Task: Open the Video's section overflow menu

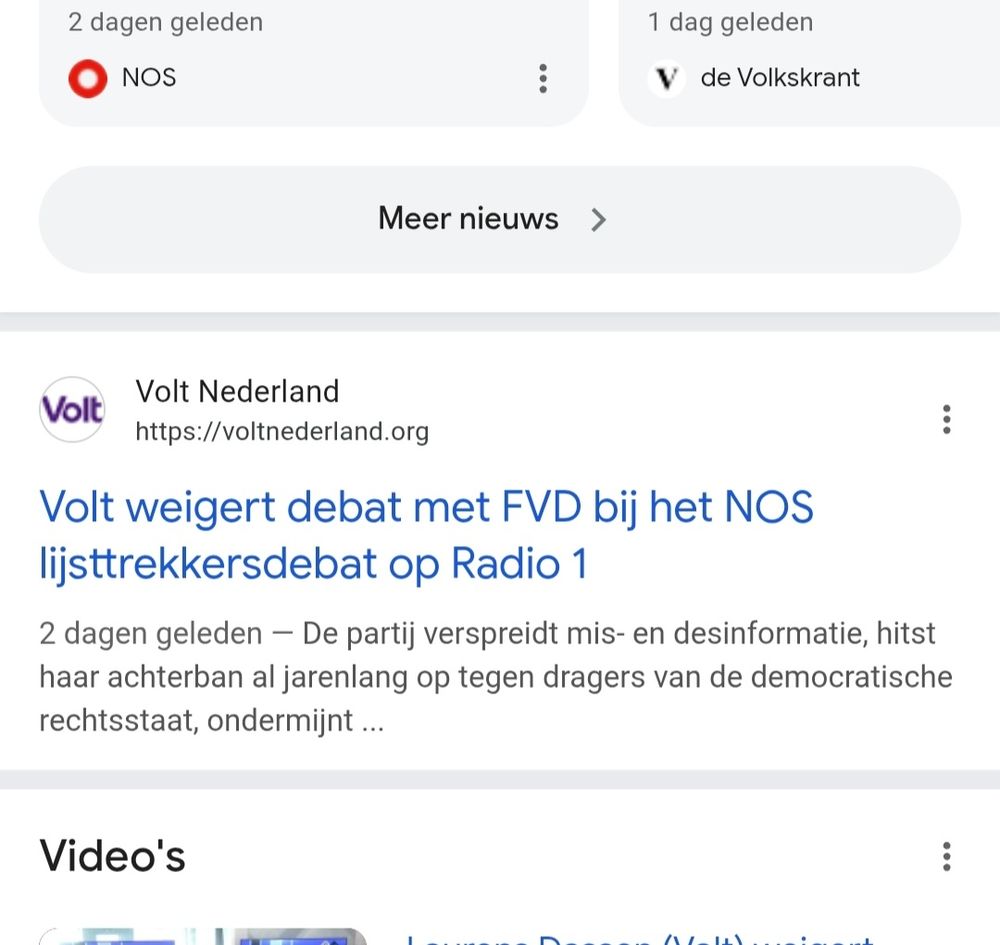Action: (946, 856)
